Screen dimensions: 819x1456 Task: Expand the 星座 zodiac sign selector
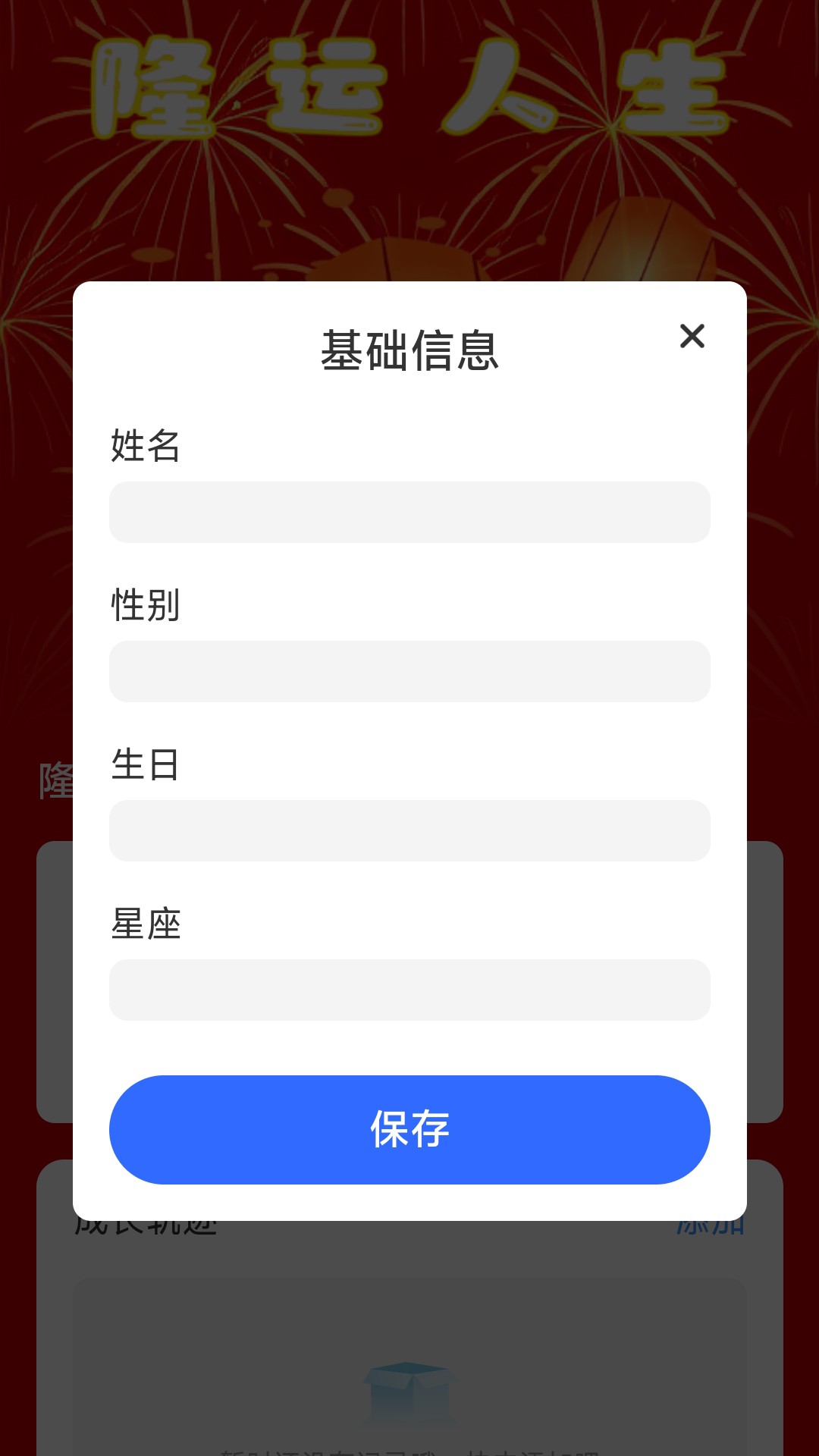pyautogui.click(x=409, y=990)
